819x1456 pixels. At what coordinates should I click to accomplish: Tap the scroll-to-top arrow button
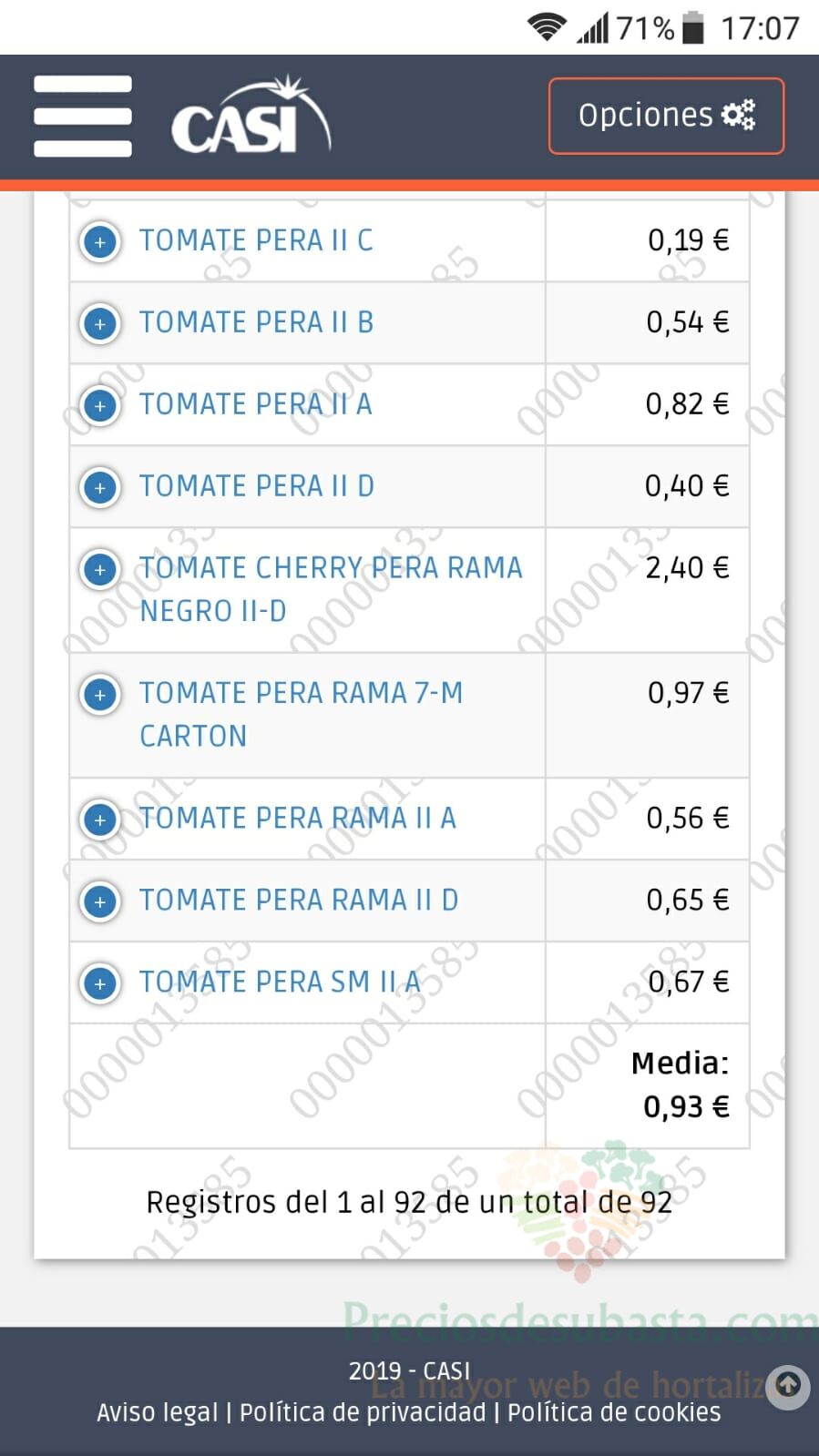[x=788, y=1387]
